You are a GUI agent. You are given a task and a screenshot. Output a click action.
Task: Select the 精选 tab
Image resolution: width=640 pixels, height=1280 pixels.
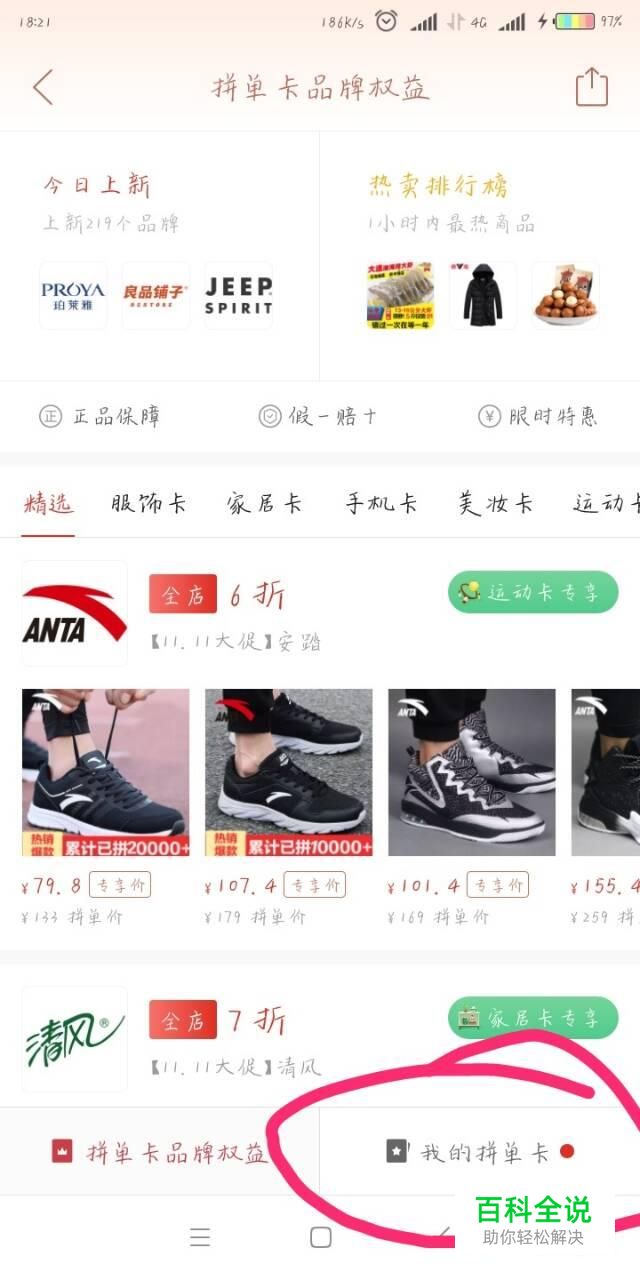click(49, 503)
